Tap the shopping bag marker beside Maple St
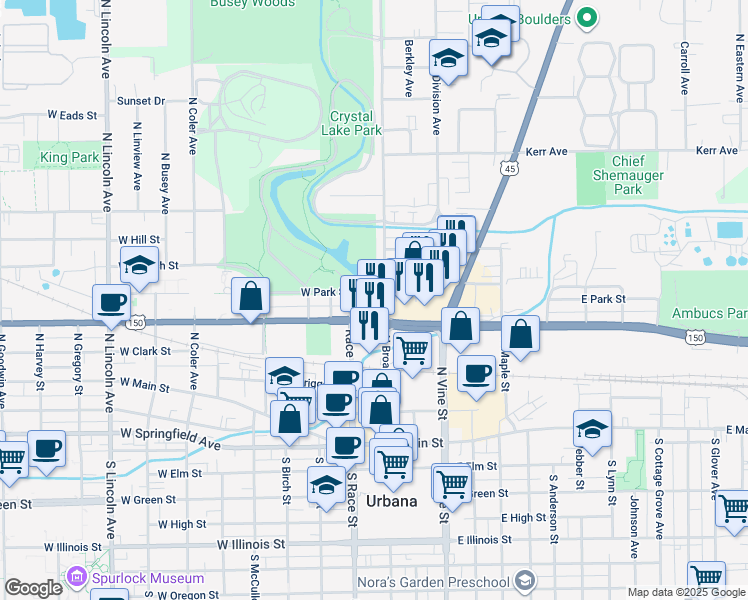This screenshot has width=748, height=600. pos(521,333)
